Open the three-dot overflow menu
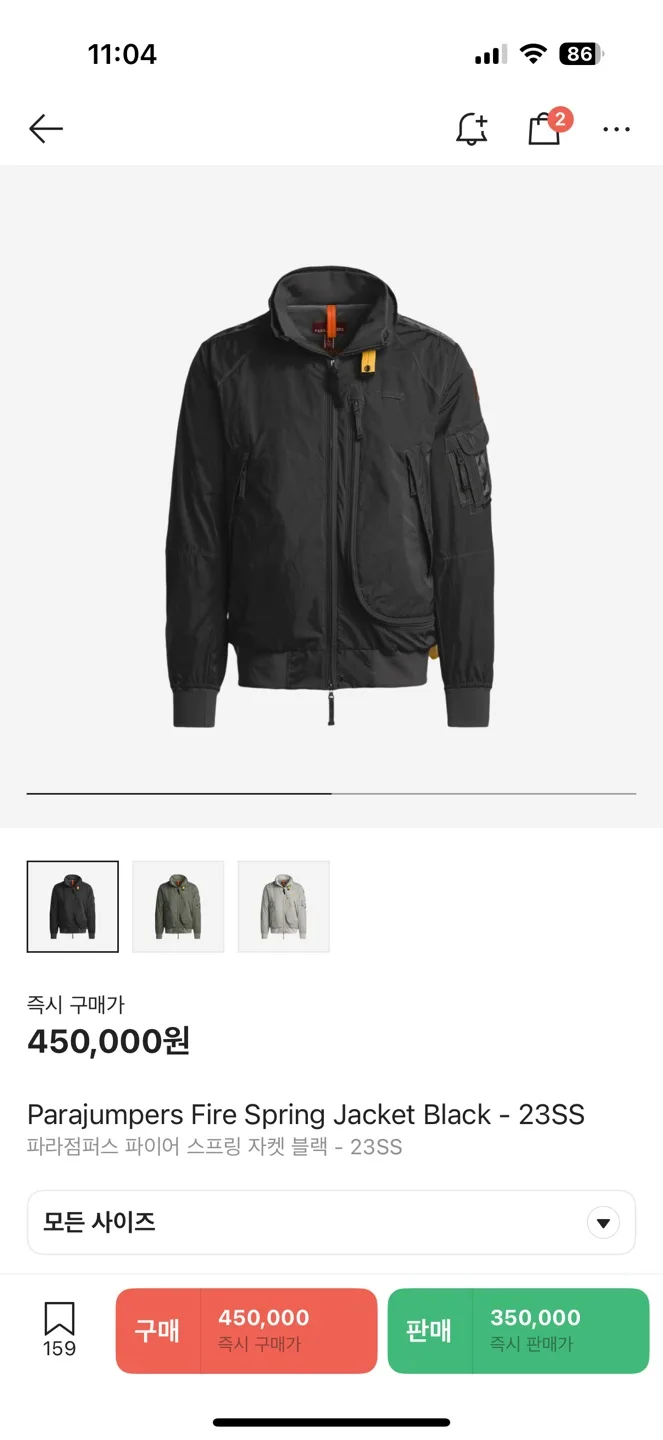The height and width of the screenshot is (1440, 663). pos(616,129)
